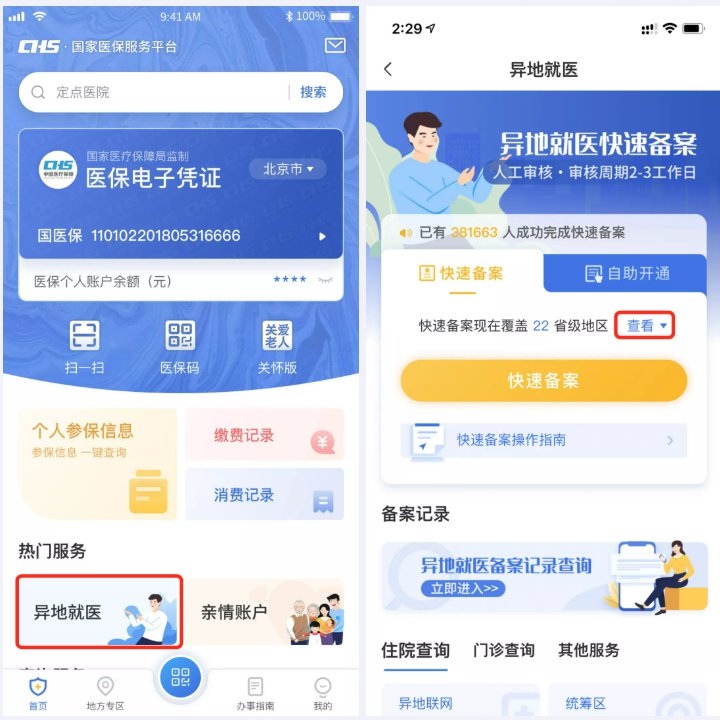Switch to 地方专区 tab
Screen dimensions: 720x720
click(105, 692)
